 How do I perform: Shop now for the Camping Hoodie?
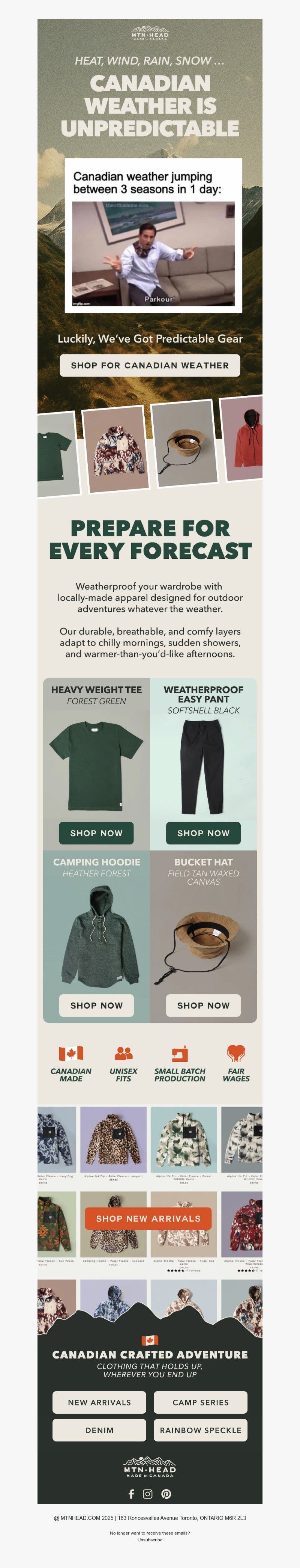pos(96,1005)
